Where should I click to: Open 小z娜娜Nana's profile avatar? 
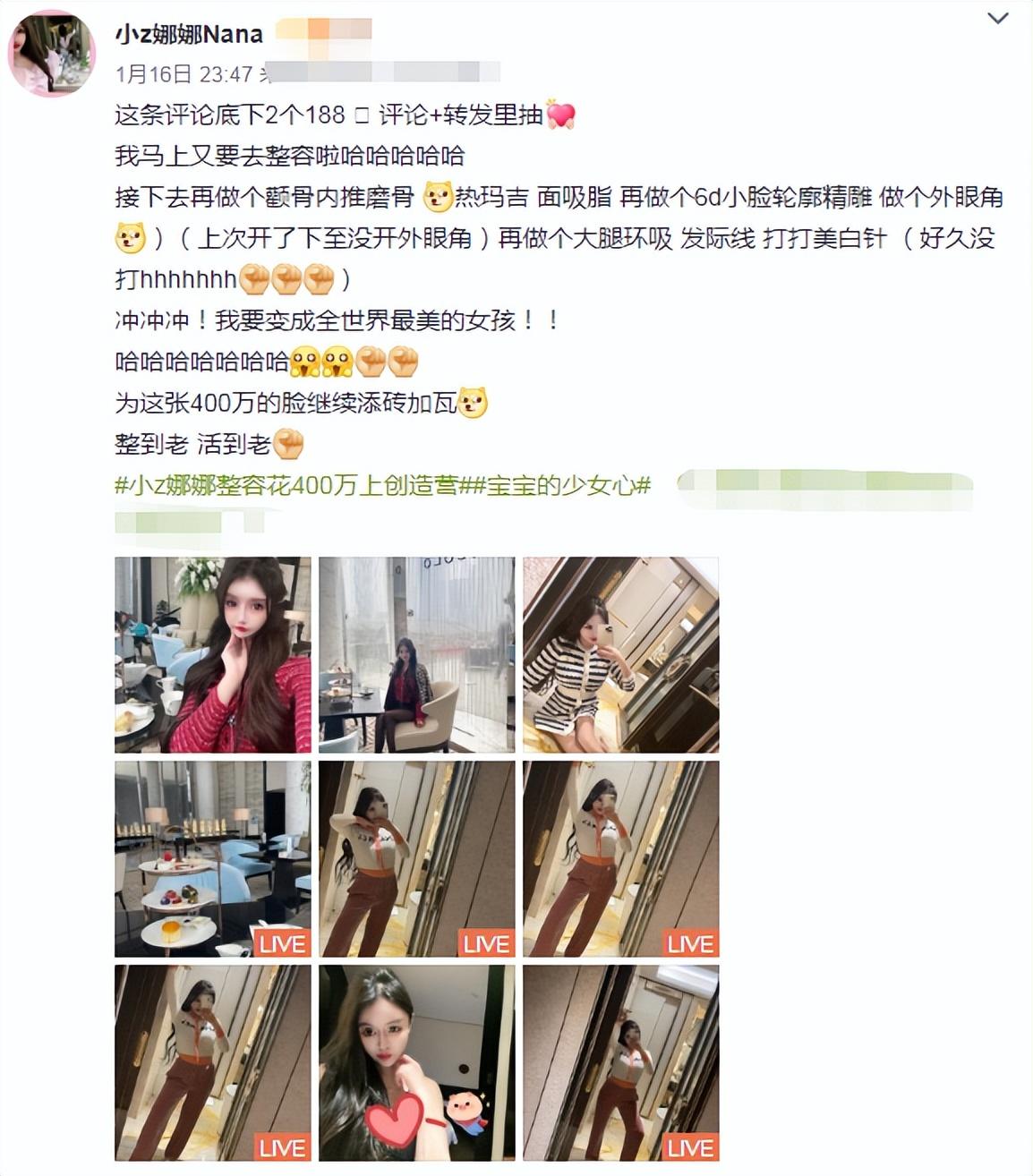(52, 55)
